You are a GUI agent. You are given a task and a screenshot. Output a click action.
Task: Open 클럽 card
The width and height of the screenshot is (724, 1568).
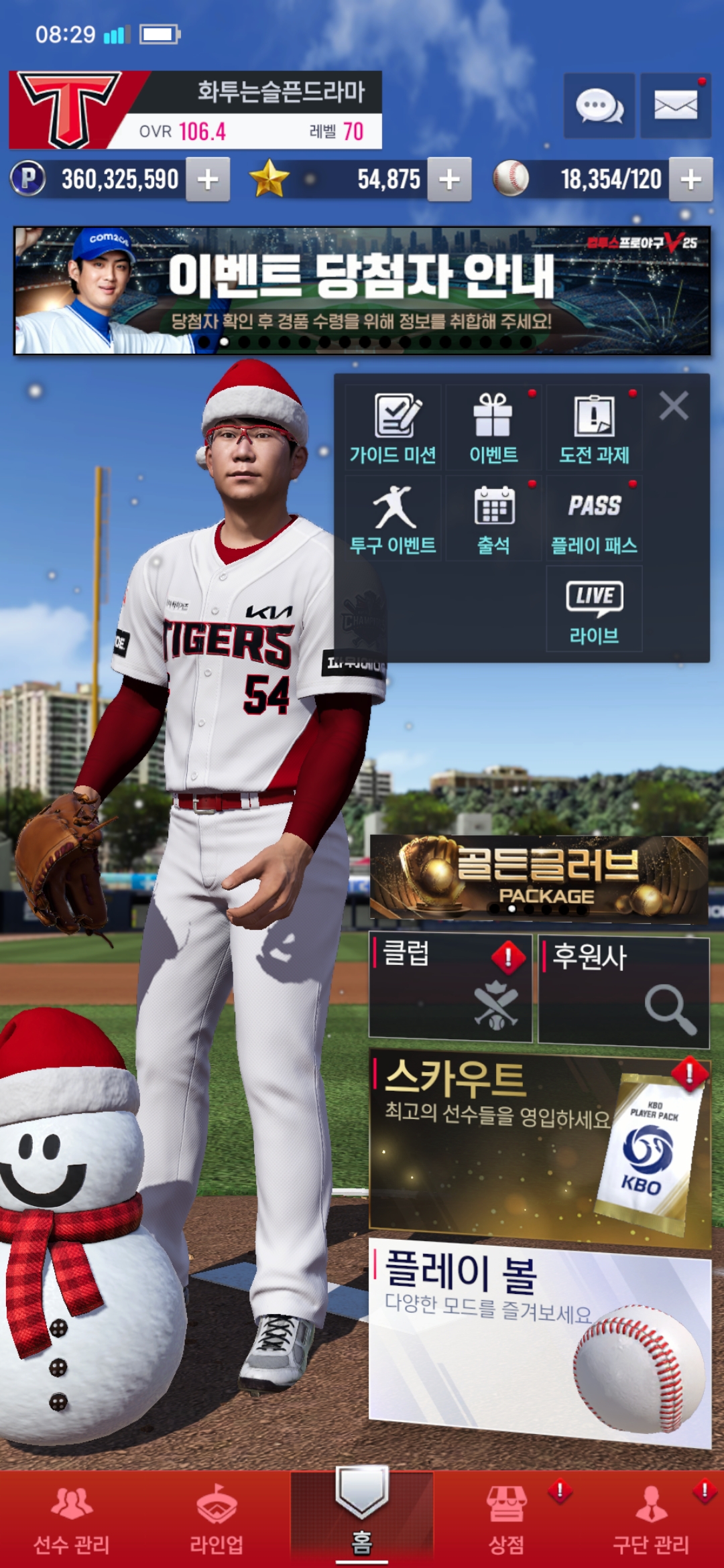(450, 988)
